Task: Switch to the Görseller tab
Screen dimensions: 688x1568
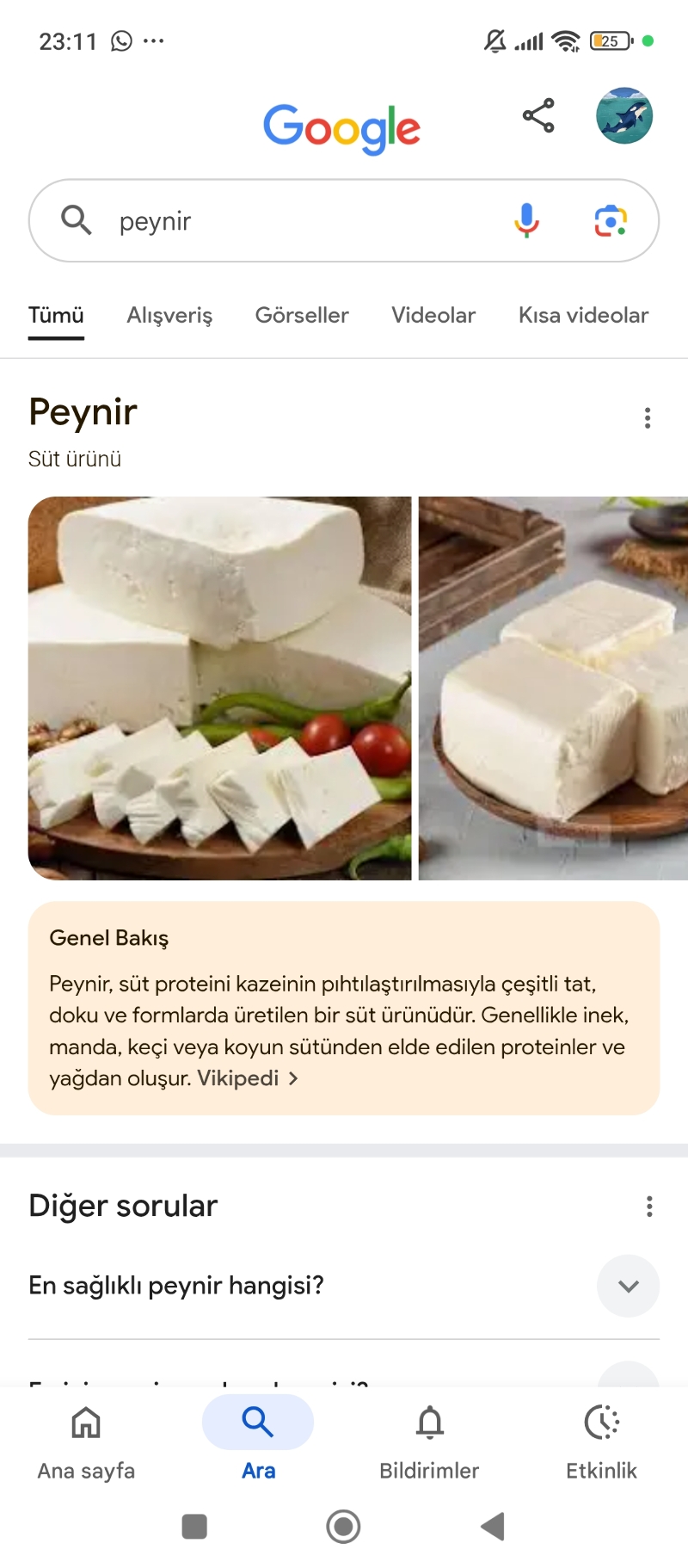Action: (x=302, y=315)
